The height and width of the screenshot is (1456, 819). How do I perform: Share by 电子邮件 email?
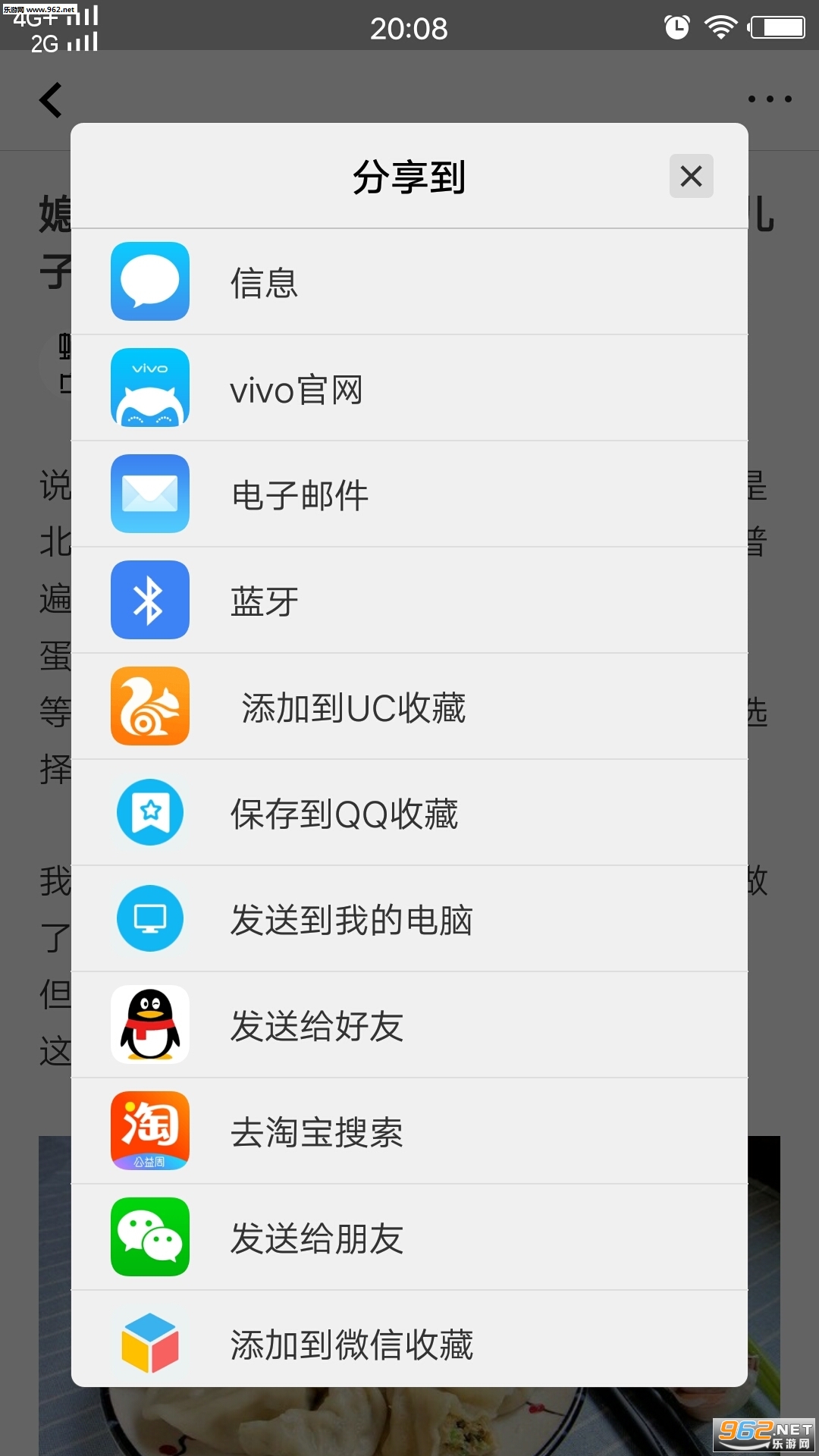[x=409, y=494]
